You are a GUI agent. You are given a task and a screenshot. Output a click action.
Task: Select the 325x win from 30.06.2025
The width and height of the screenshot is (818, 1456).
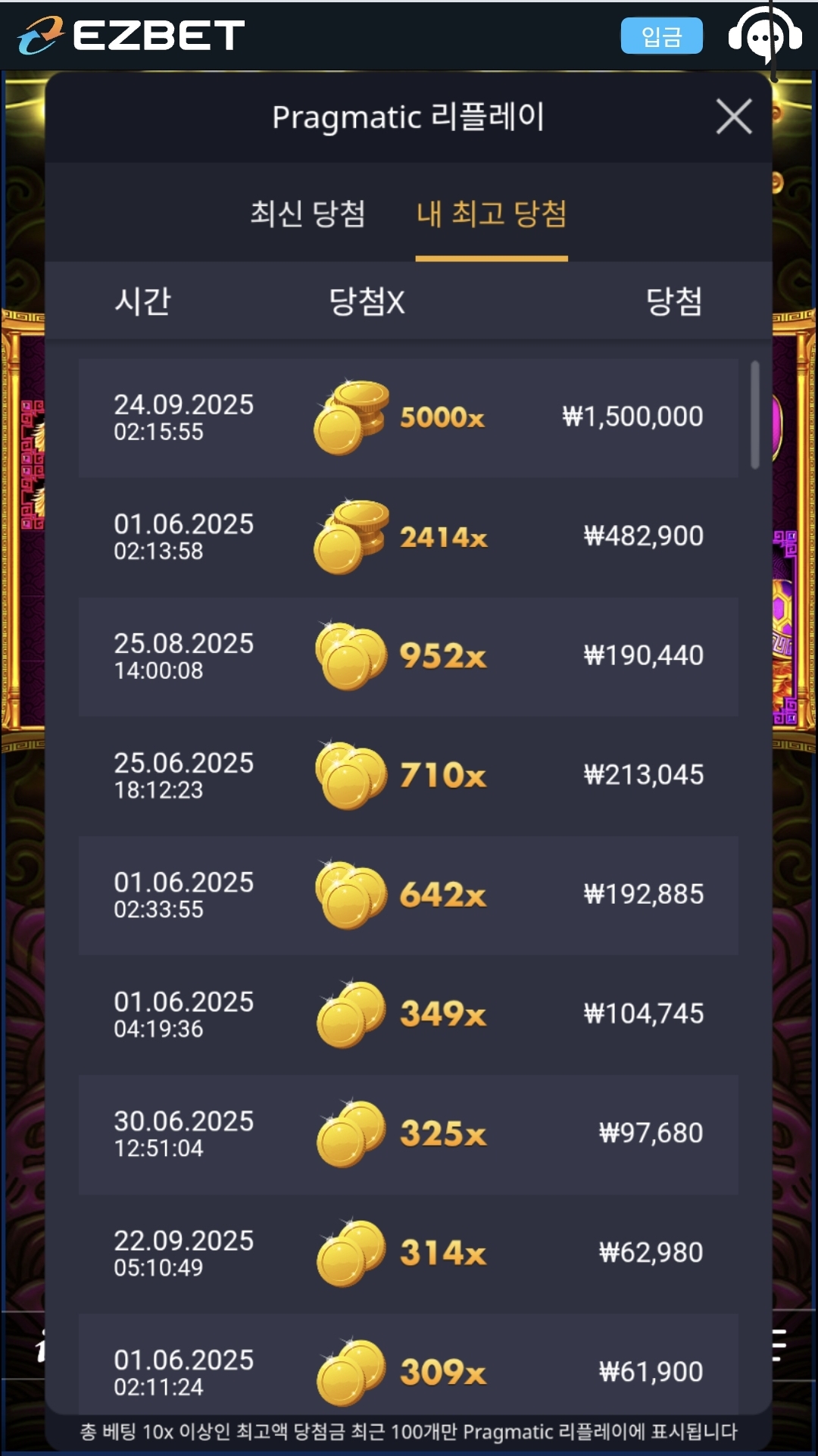tap(408, 1134)
